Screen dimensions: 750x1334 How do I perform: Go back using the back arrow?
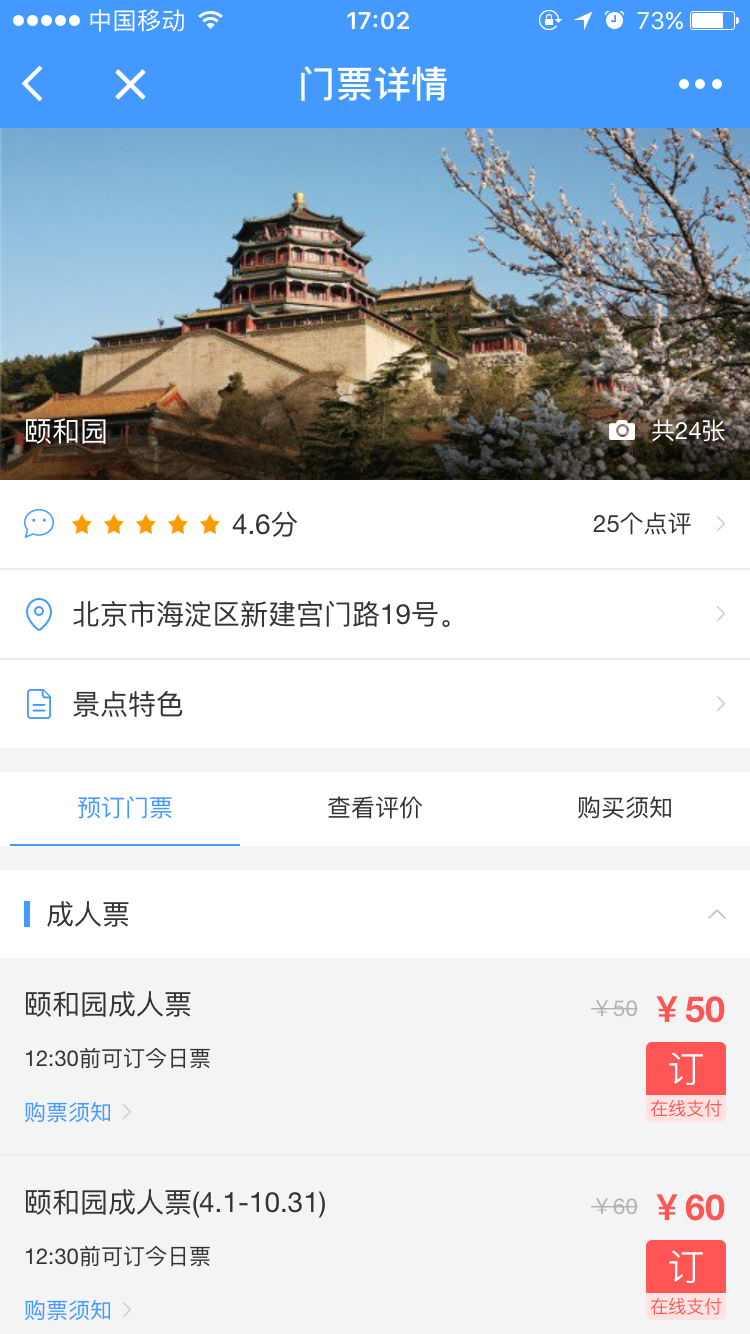pyautogui.click(x=33, y=84)
